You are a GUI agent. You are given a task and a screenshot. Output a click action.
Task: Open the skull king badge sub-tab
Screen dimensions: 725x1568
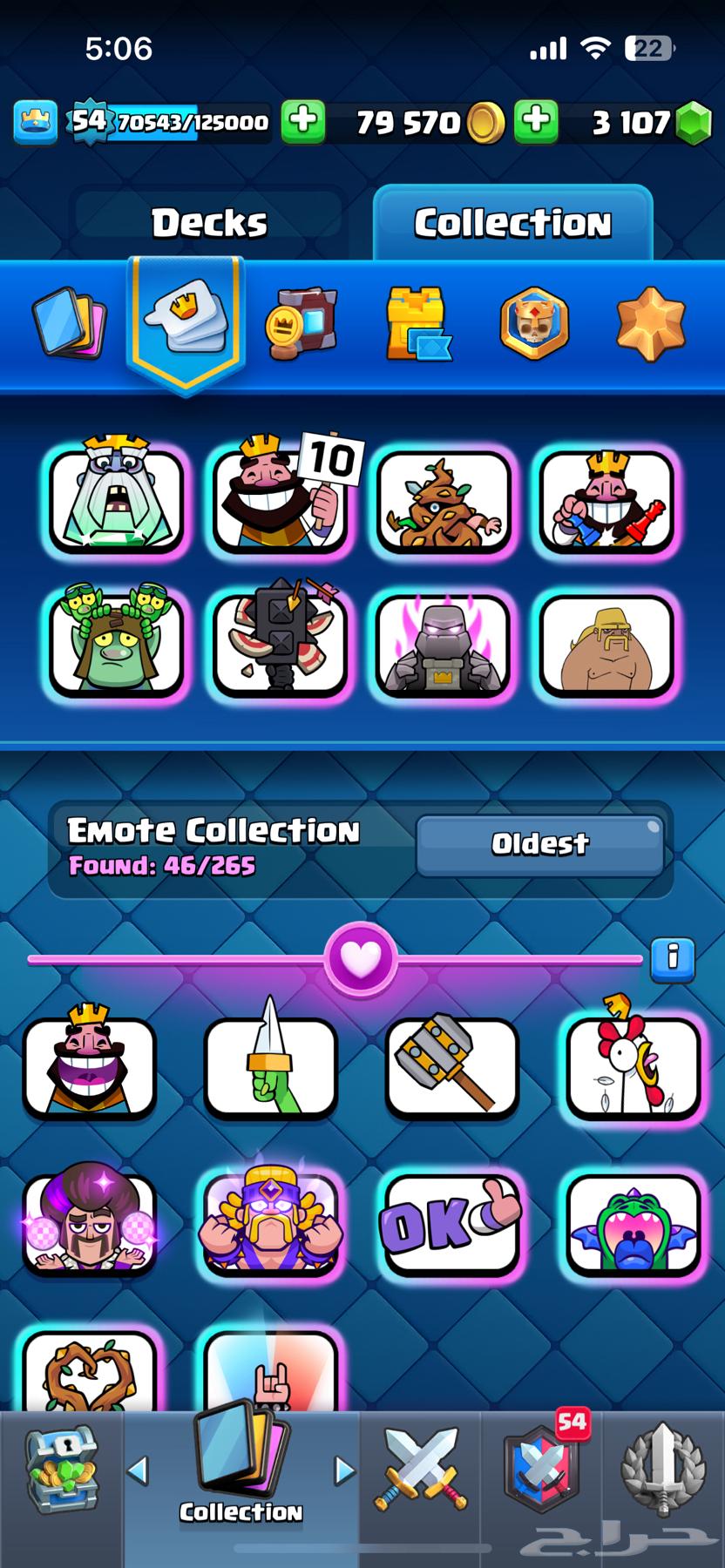tap(533, 323)
